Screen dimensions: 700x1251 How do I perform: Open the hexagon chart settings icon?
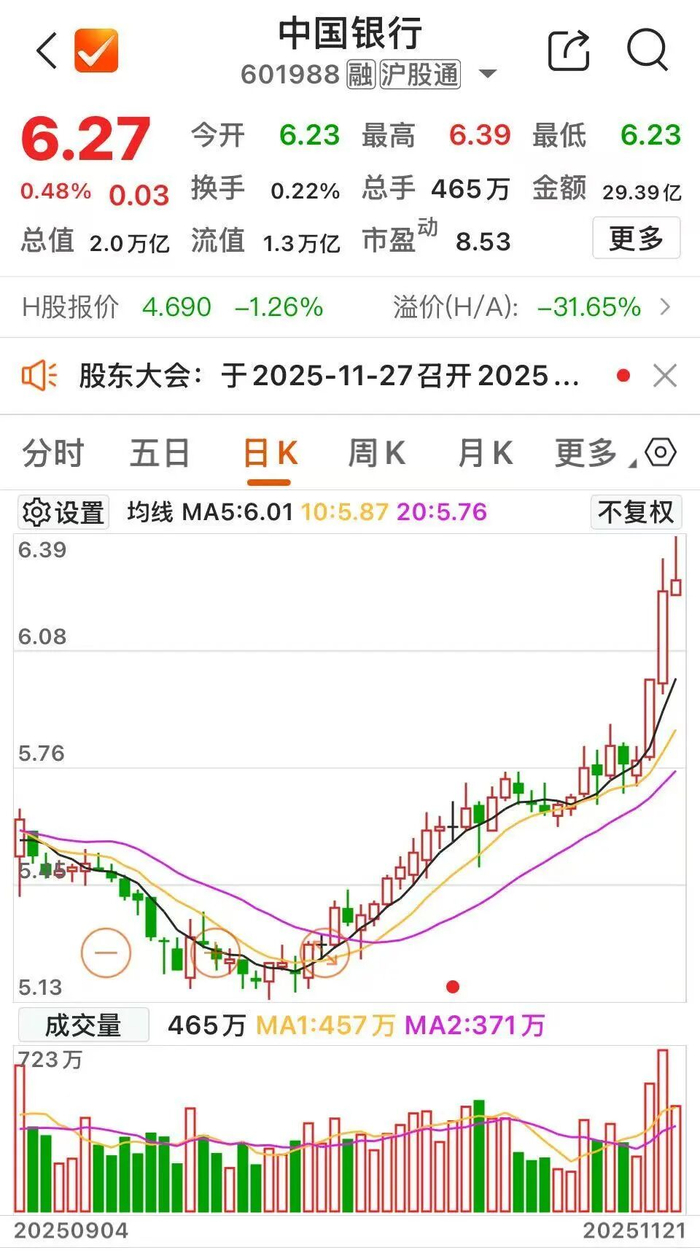(661, 454)
